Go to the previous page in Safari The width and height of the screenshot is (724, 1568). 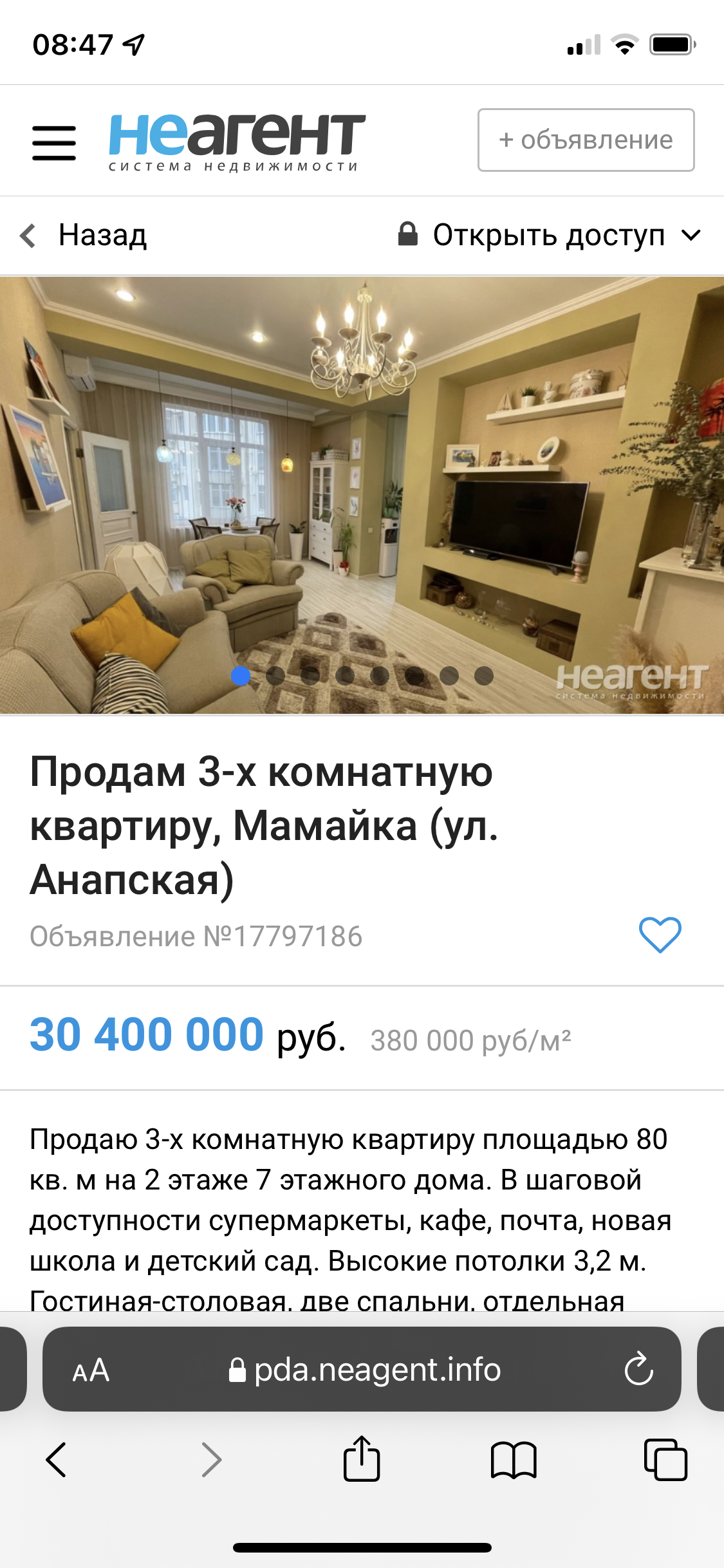(x=57, y=1460)
